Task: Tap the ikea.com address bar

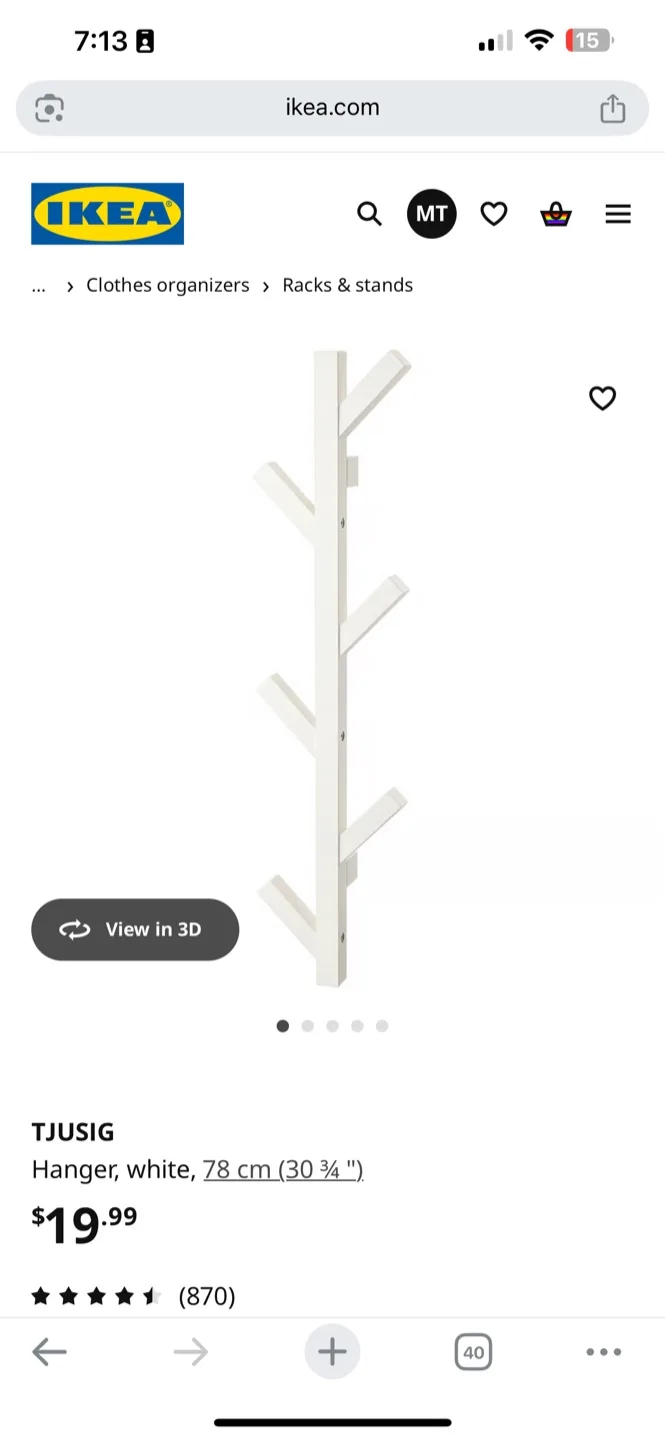Action: pyautogui.click(x=332, y=108)
